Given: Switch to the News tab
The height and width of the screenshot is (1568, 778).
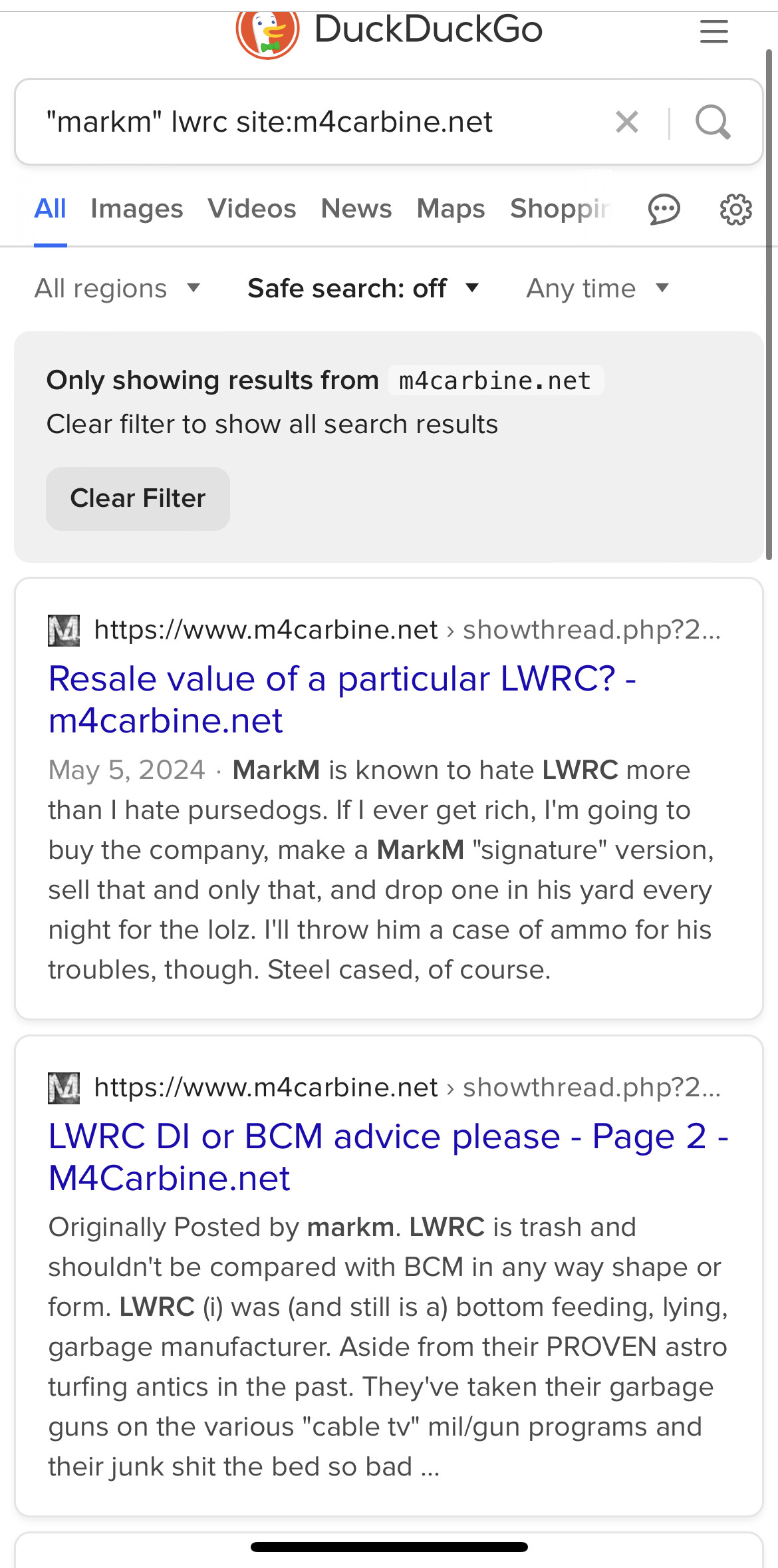Looking at the screenshot, I should coord(356,209).
